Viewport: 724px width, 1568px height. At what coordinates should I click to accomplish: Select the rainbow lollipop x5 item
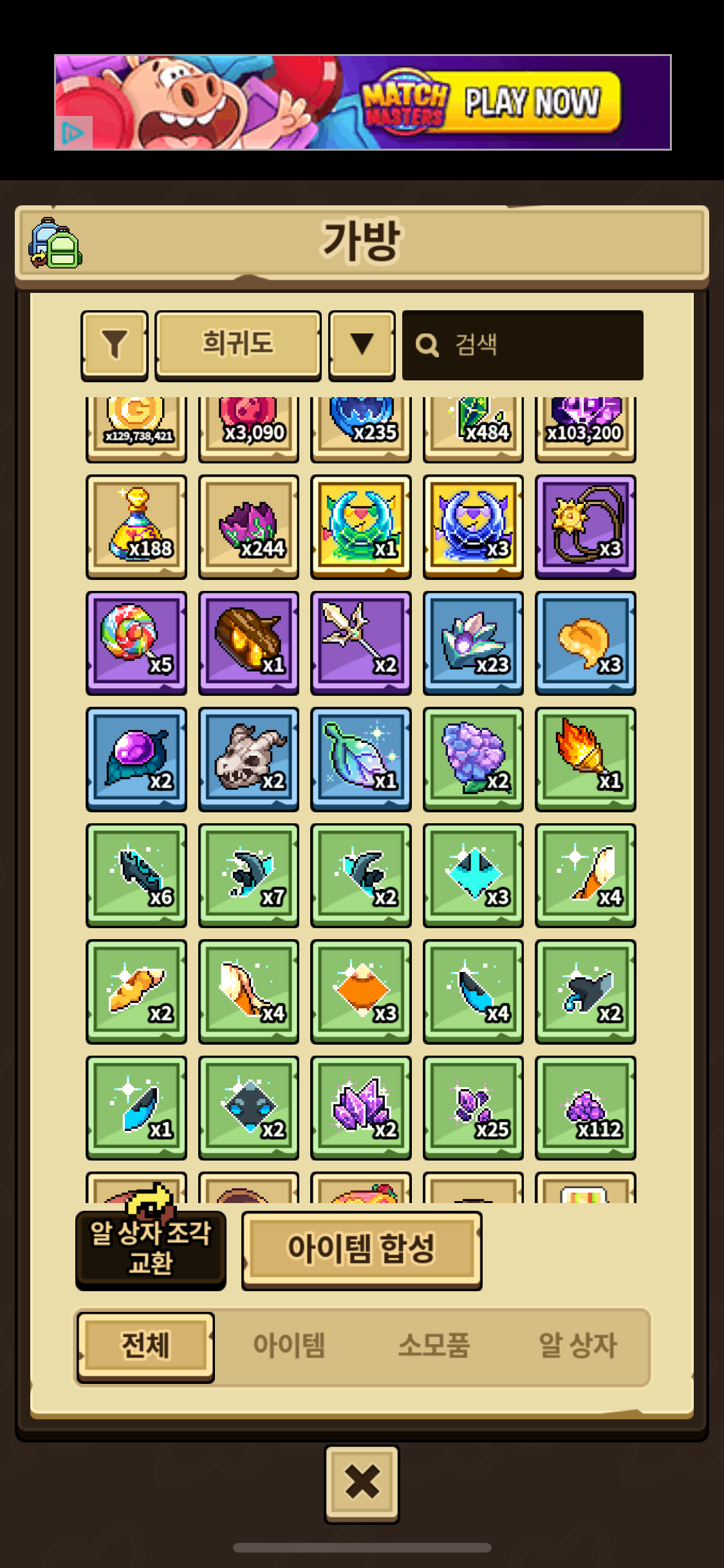click(x=136, y=643)
